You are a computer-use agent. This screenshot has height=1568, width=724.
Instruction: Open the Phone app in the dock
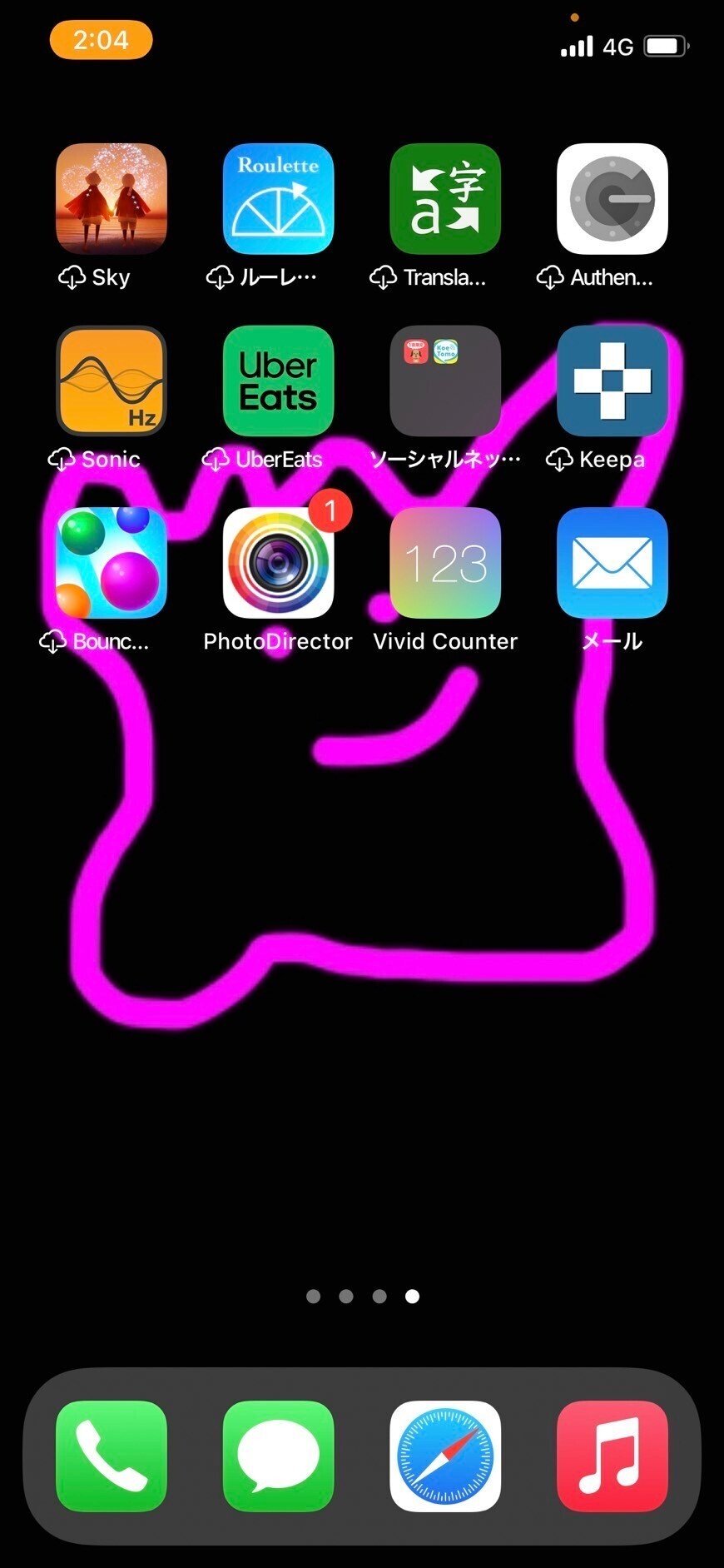click(x=112, y=1456)
